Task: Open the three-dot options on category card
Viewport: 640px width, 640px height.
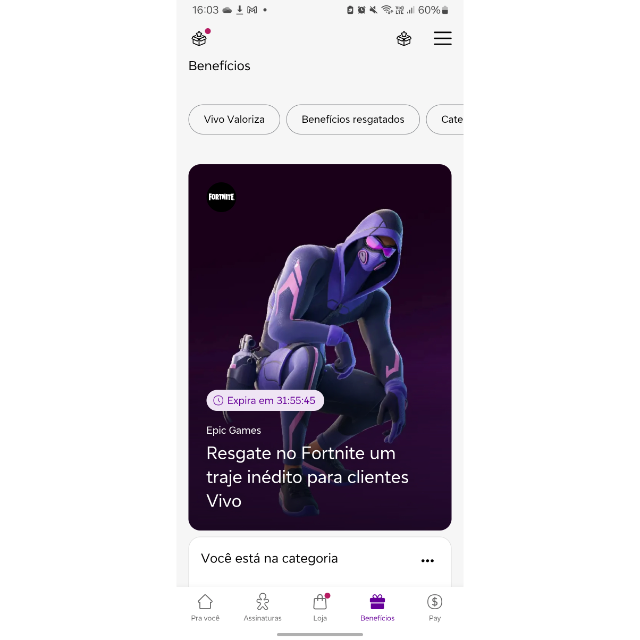Action: click(428, 561)
